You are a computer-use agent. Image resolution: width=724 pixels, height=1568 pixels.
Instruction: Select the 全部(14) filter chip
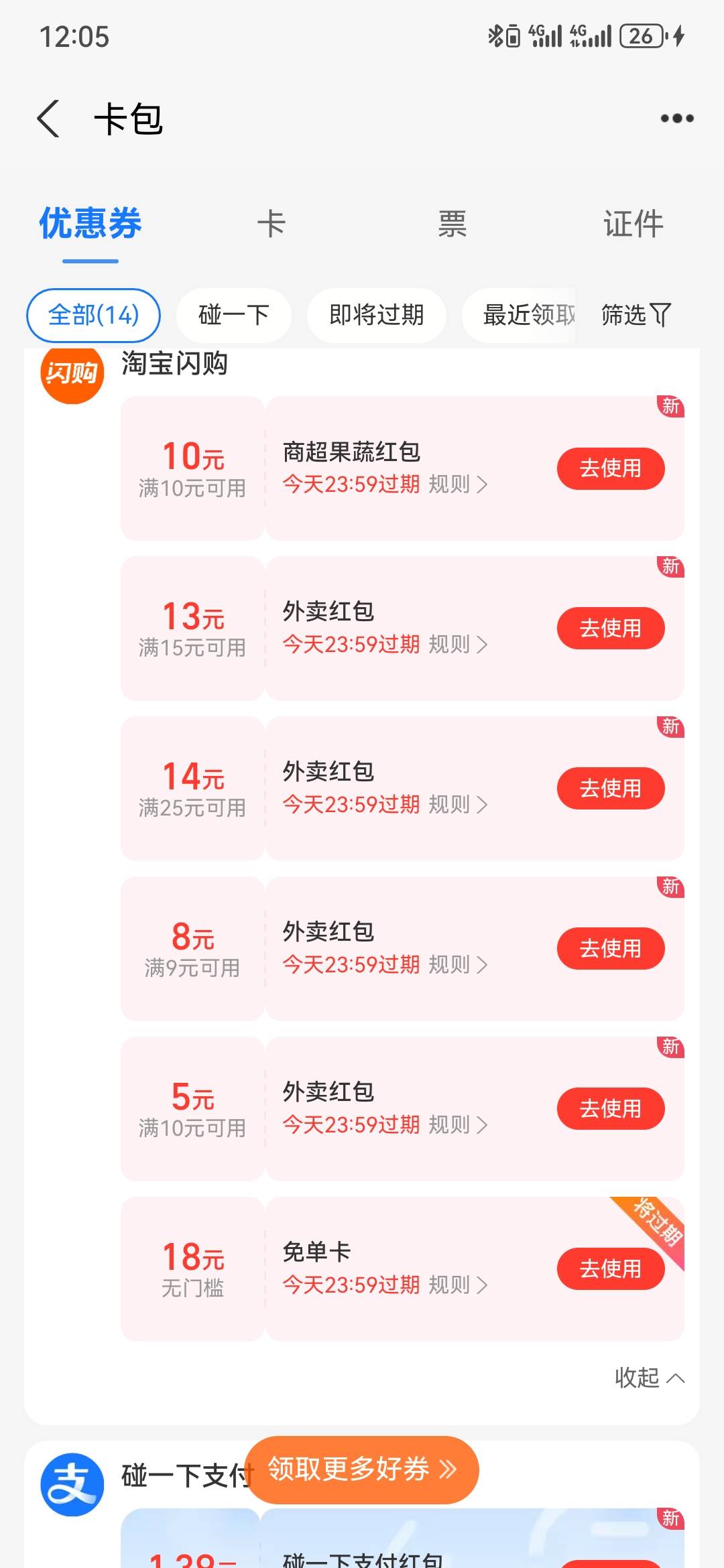(x=93, y=315)
